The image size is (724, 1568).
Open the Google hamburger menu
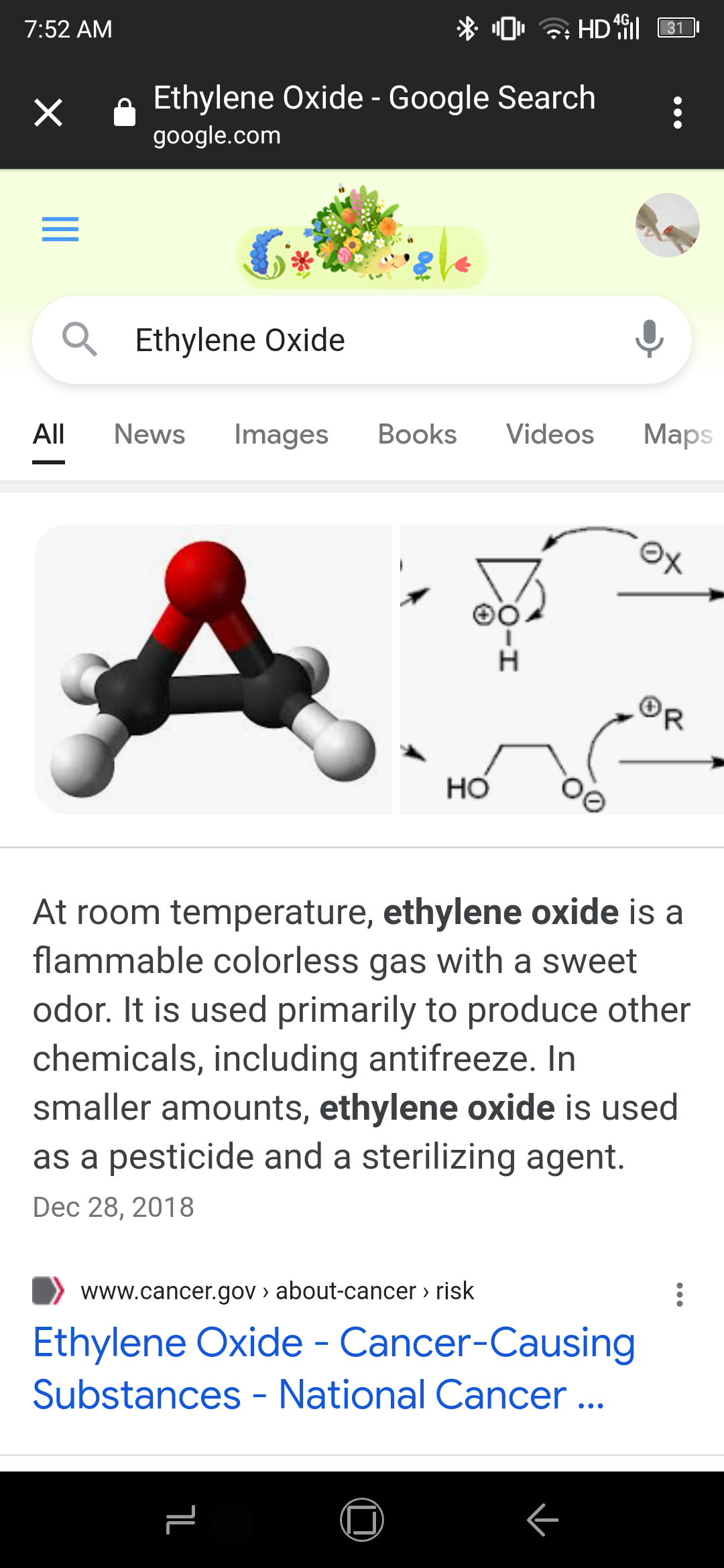pos(60,229)
